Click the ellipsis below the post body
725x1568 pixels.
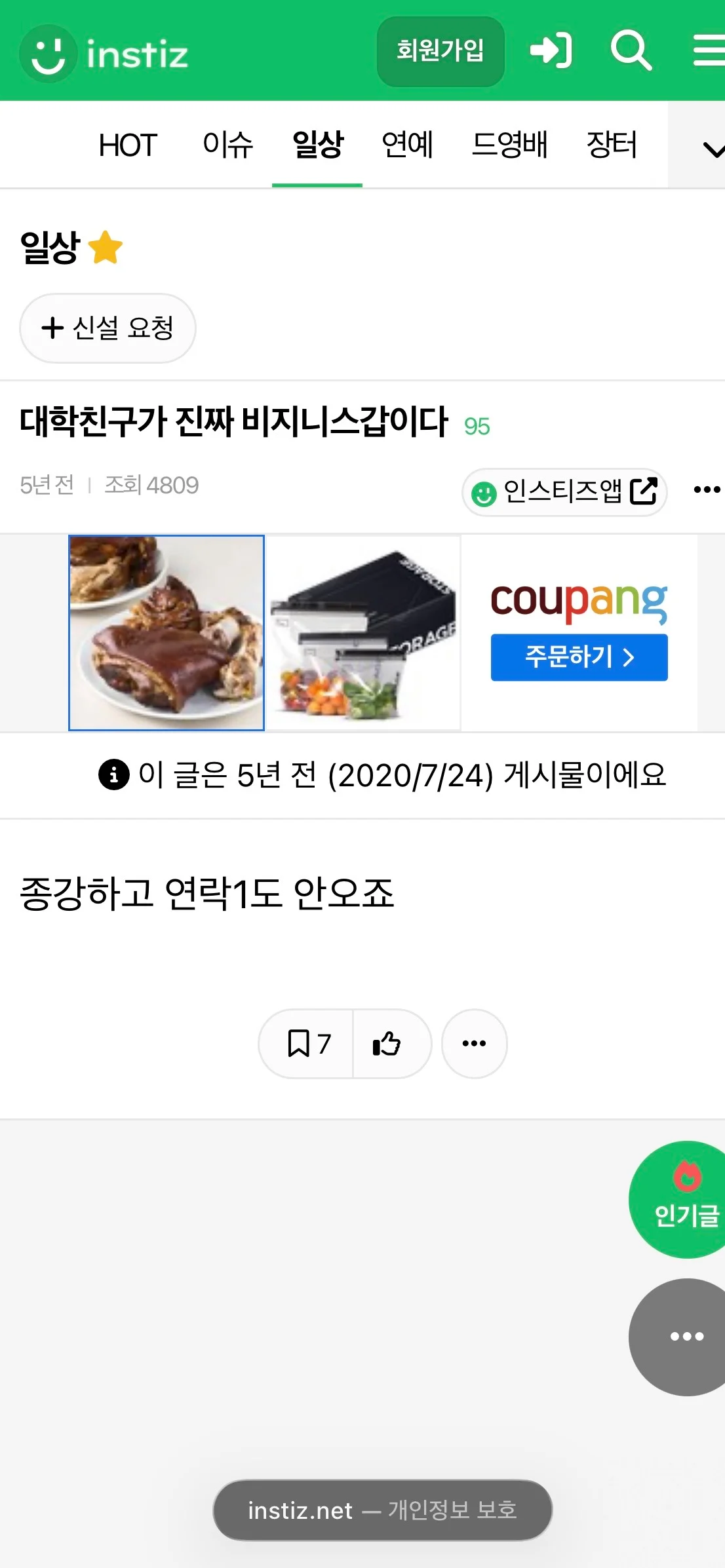coord(474,1044)
